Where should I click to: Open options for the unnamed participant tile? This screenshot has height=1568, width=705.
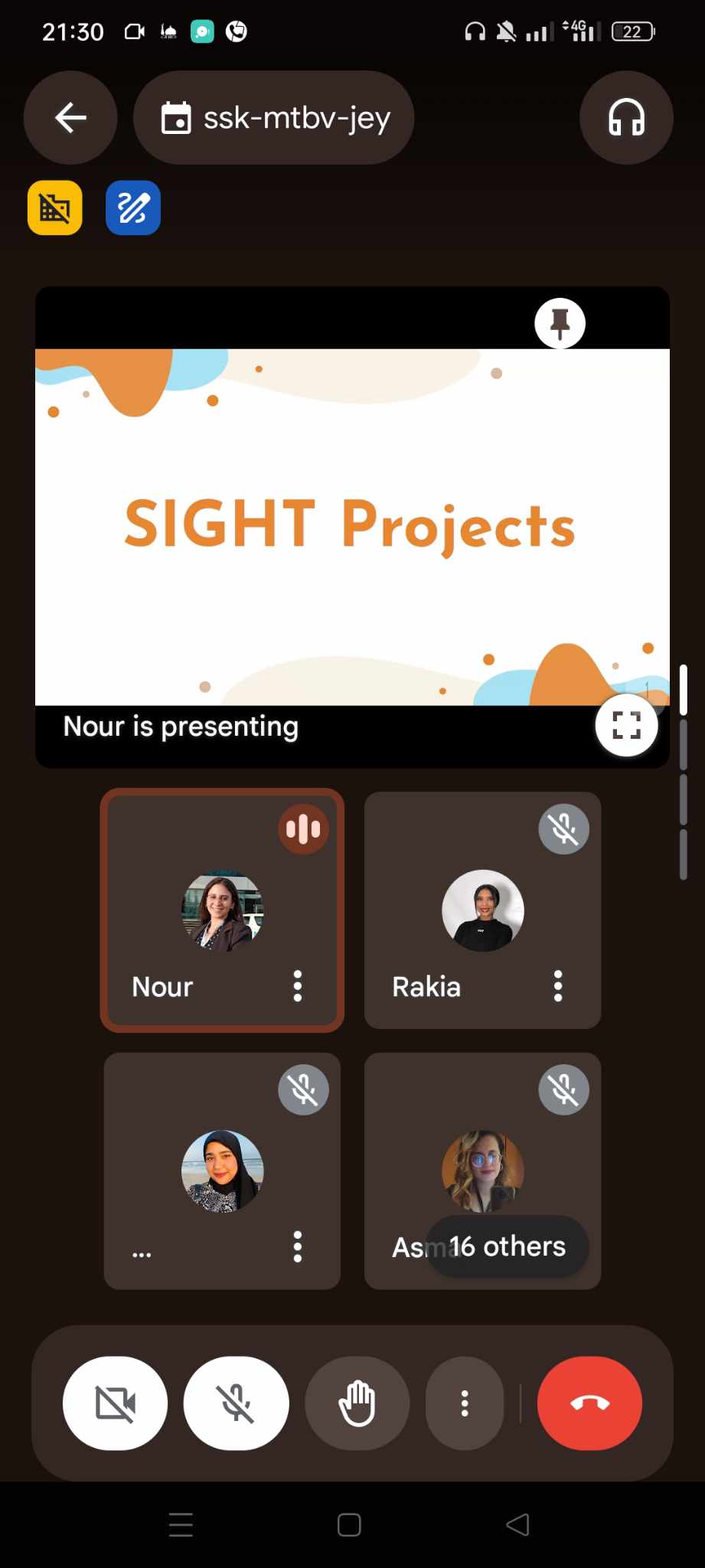(x=298, y=1246)
